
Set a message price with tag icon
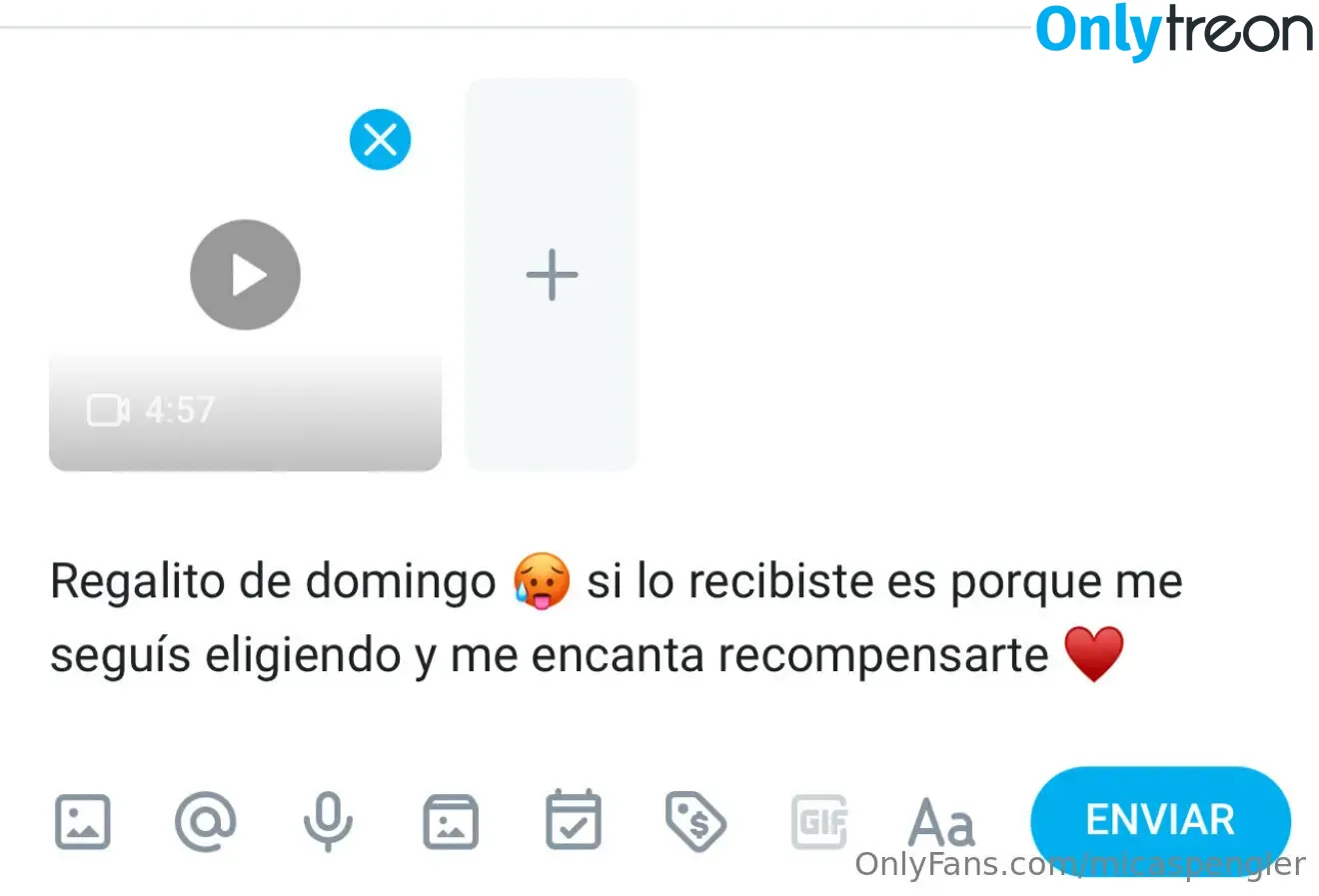tap(695, 821)
